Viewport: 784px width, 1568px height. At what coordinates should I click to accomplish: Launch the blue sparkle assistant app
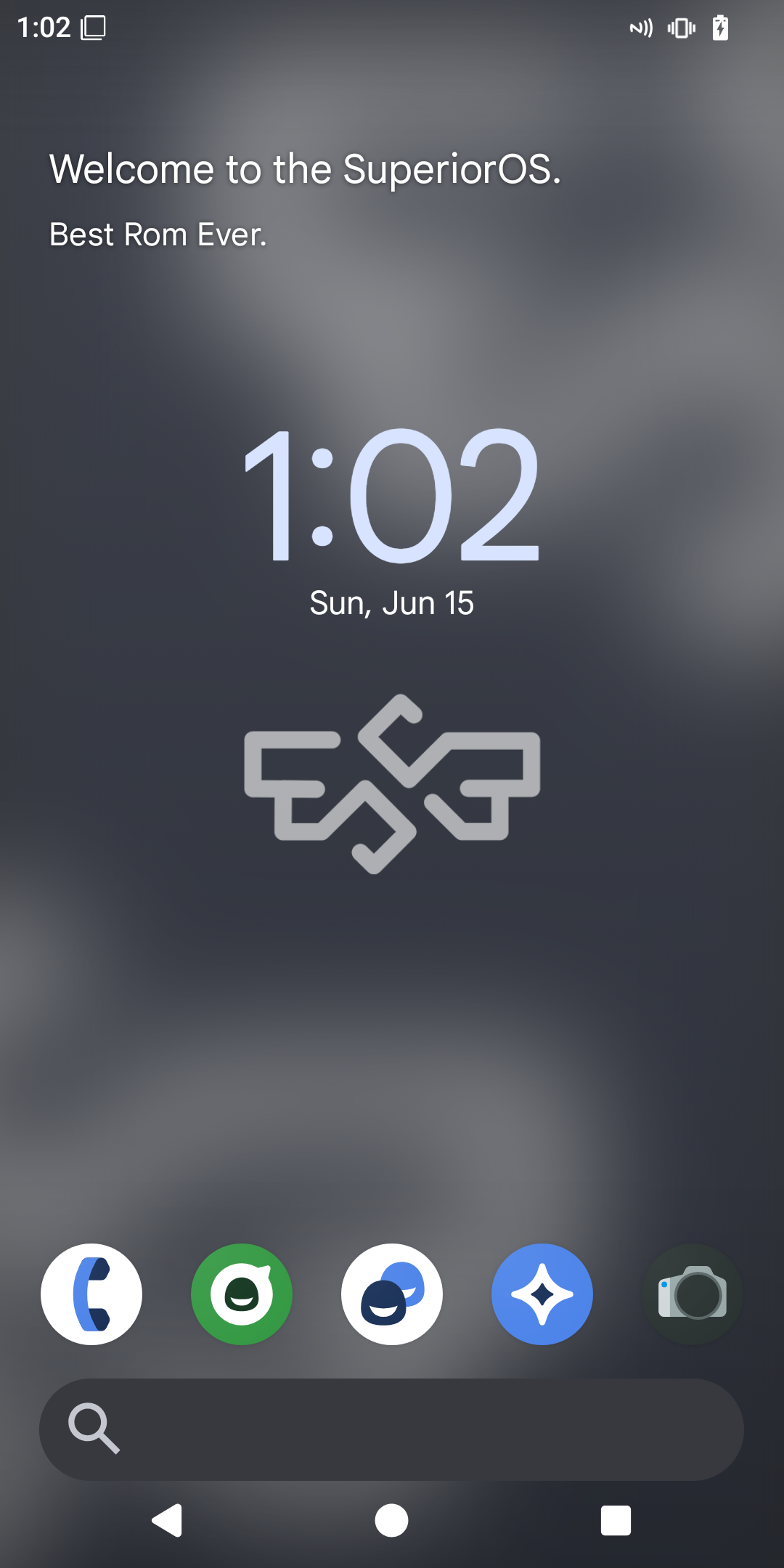(542, 1294)
